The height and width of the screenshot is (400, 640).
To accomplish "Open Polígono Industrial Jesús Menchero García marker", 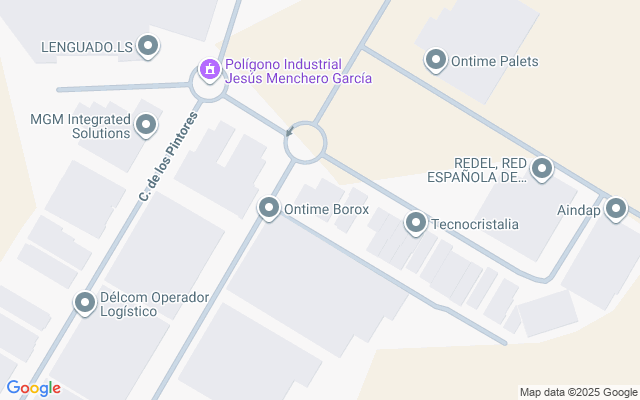I will [x=209, y=70].
